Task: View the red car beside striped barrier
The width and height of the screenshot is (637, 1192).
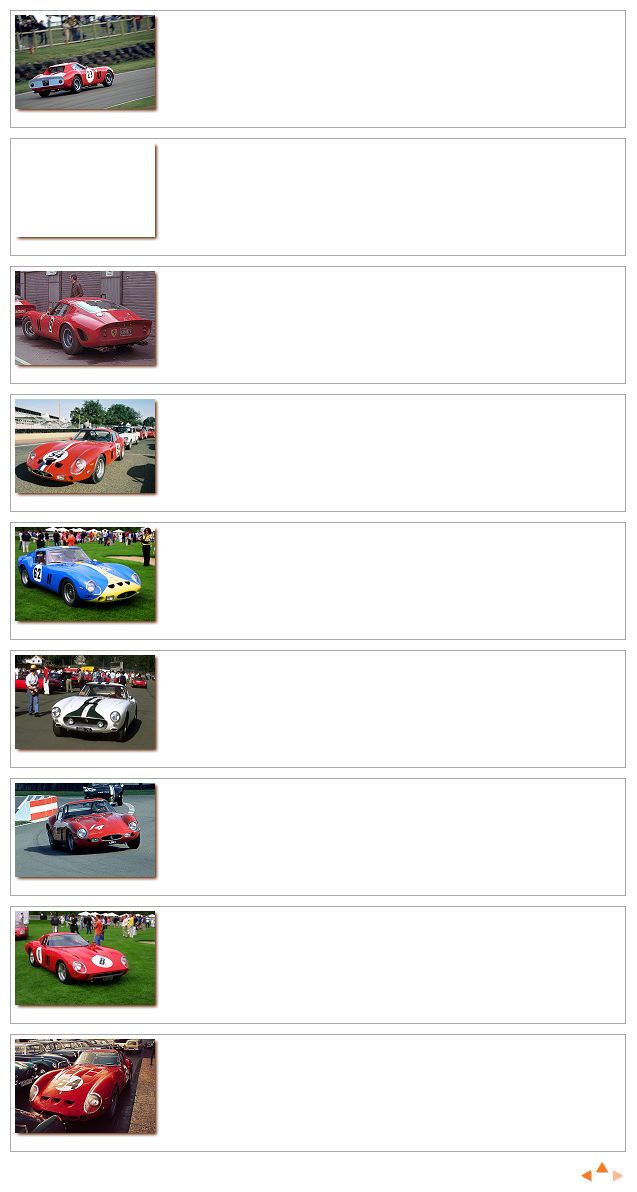Action: click(x=85, y=830)
